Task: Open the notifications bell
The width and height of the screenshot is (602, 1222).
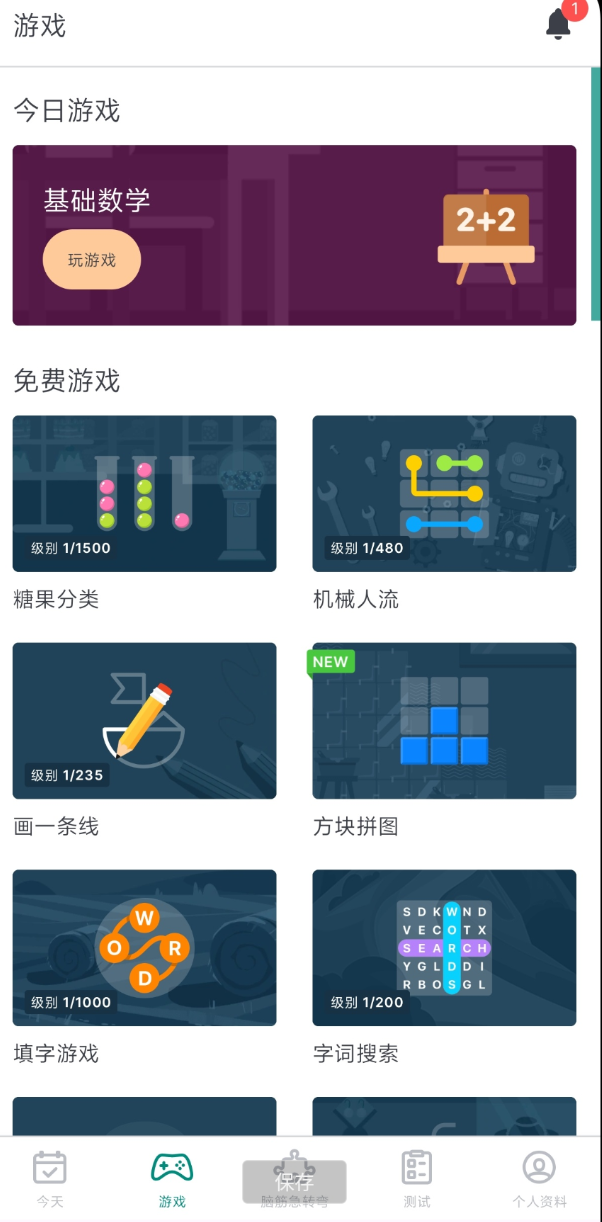Action: [559, 25]
